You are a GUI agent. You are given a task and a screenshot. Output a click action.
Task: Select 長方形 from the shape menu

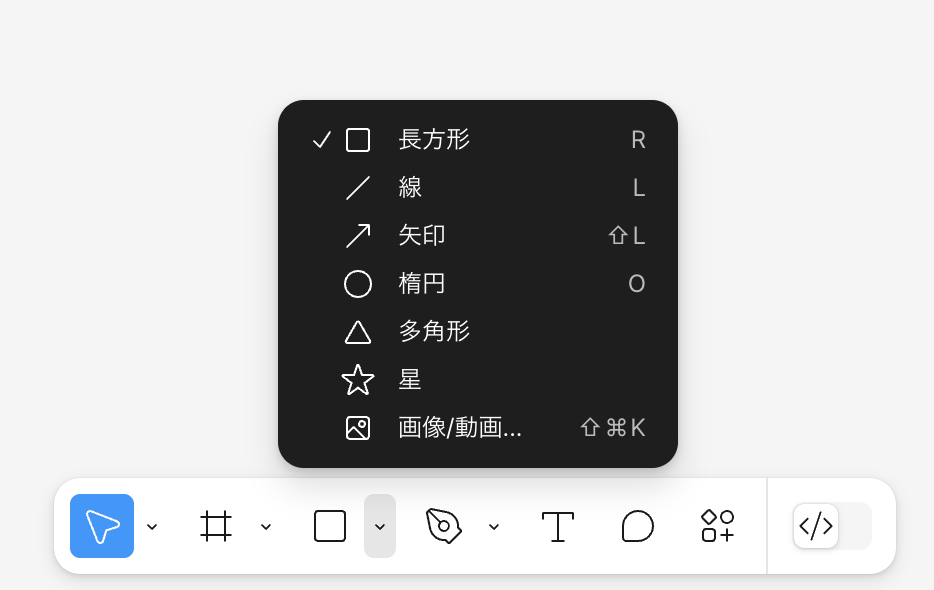coord(434,140)
